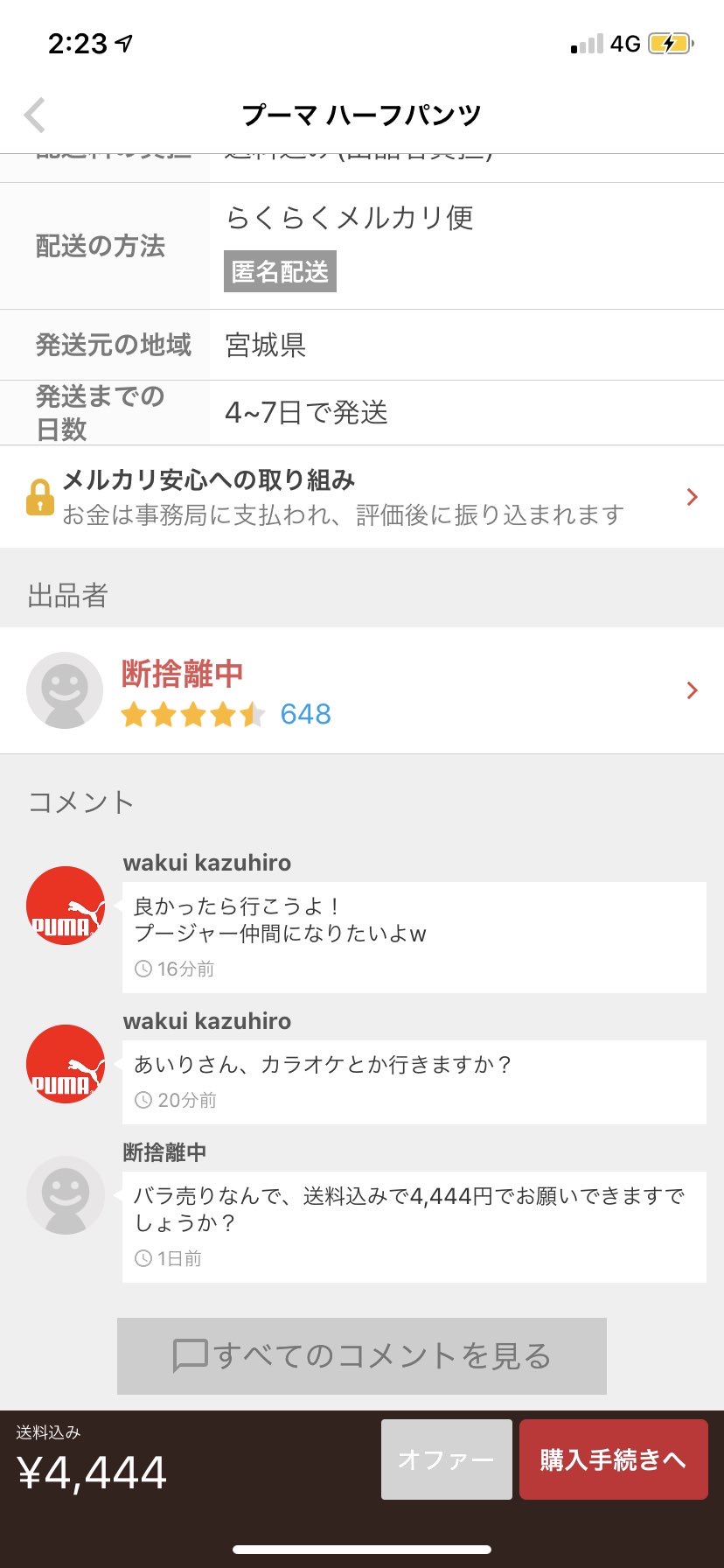
Task: Go back from the プーマ ハーフパンツ listing
Action: point(35,115)
